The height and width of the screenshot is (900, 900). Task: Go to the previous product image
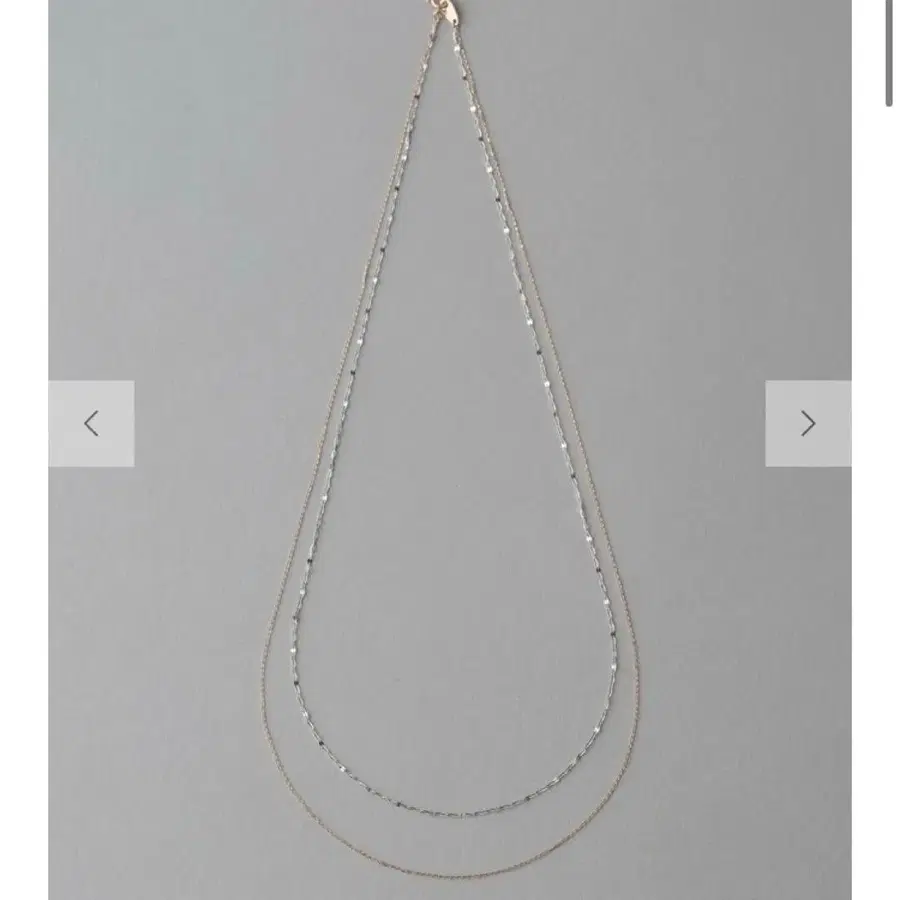tap(91, 424)
